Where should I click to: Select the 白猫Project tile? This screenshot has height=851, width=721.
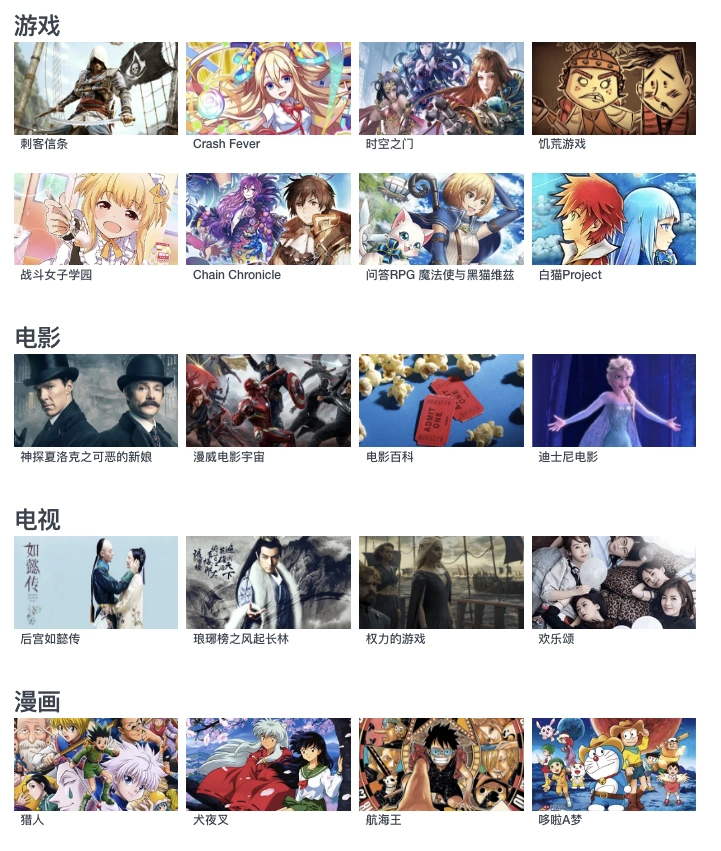pos(613,219)
